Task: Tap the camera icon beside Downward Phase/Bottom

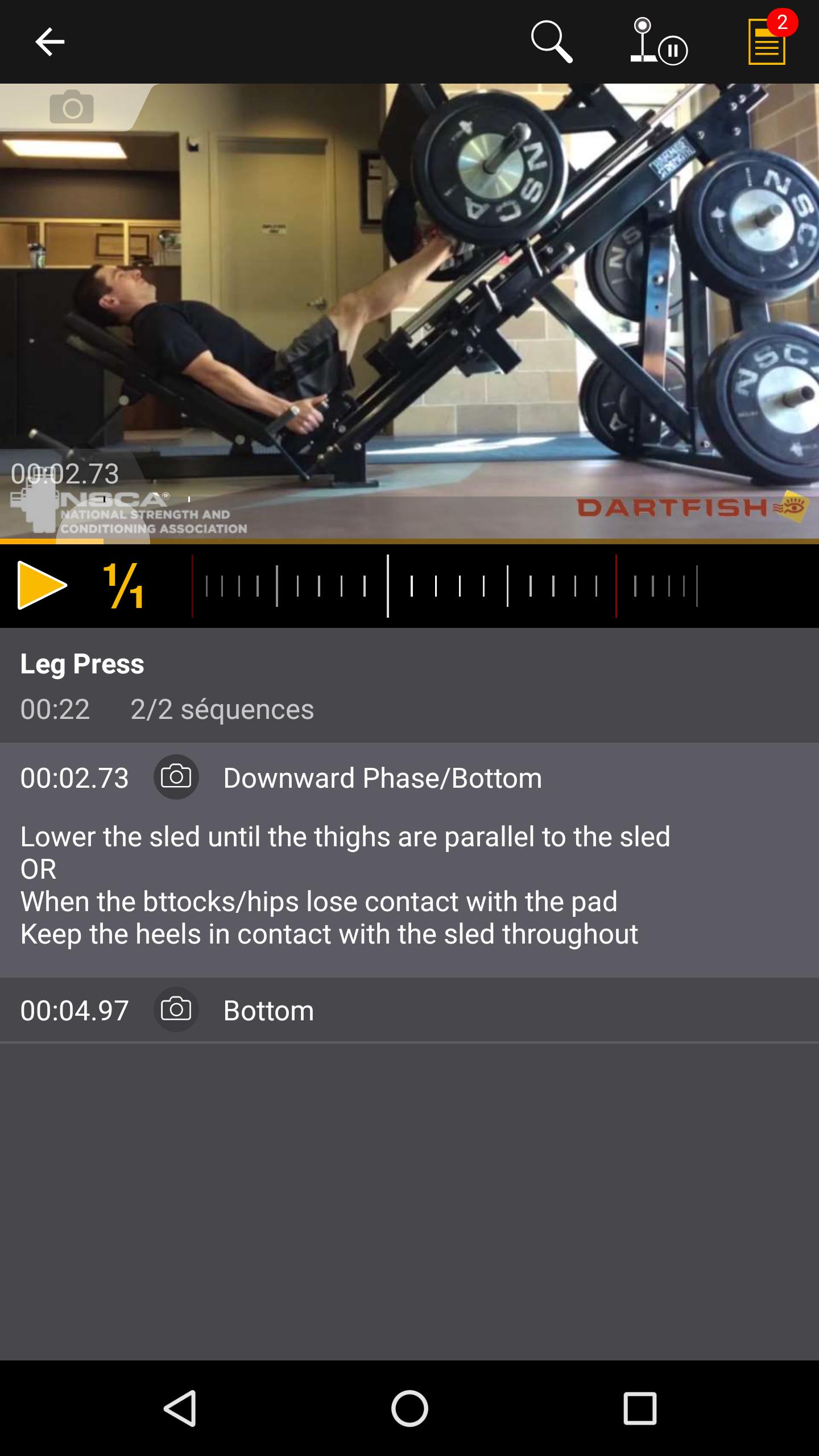Action: click(176, 777)
